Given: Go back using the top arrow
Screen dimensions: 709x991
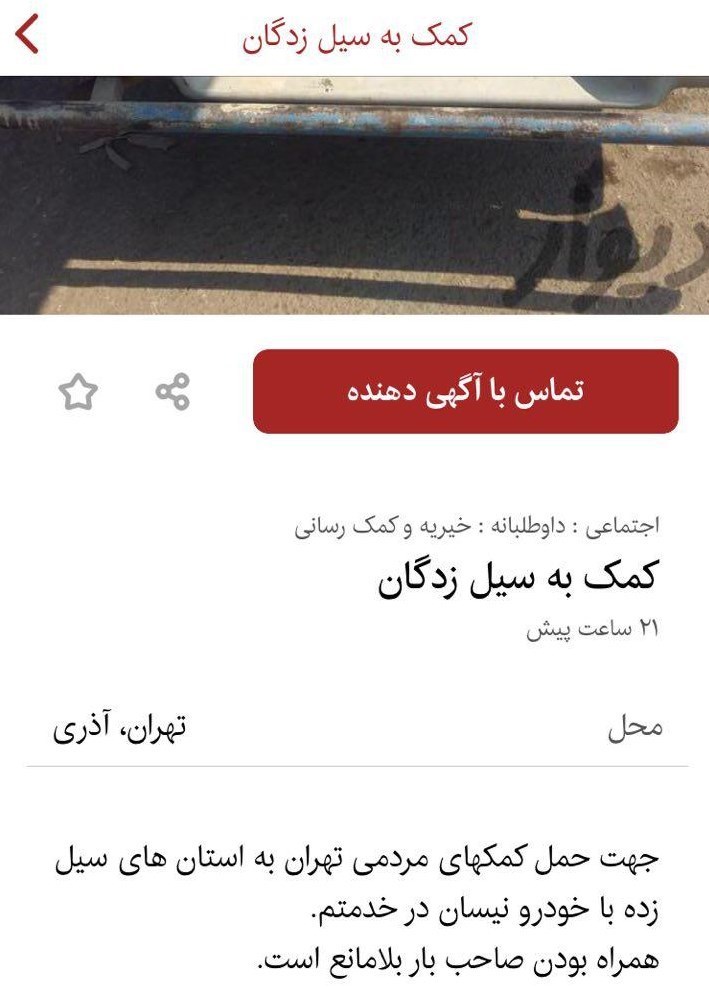Looking at the screenshot, I should coord(27,36).
